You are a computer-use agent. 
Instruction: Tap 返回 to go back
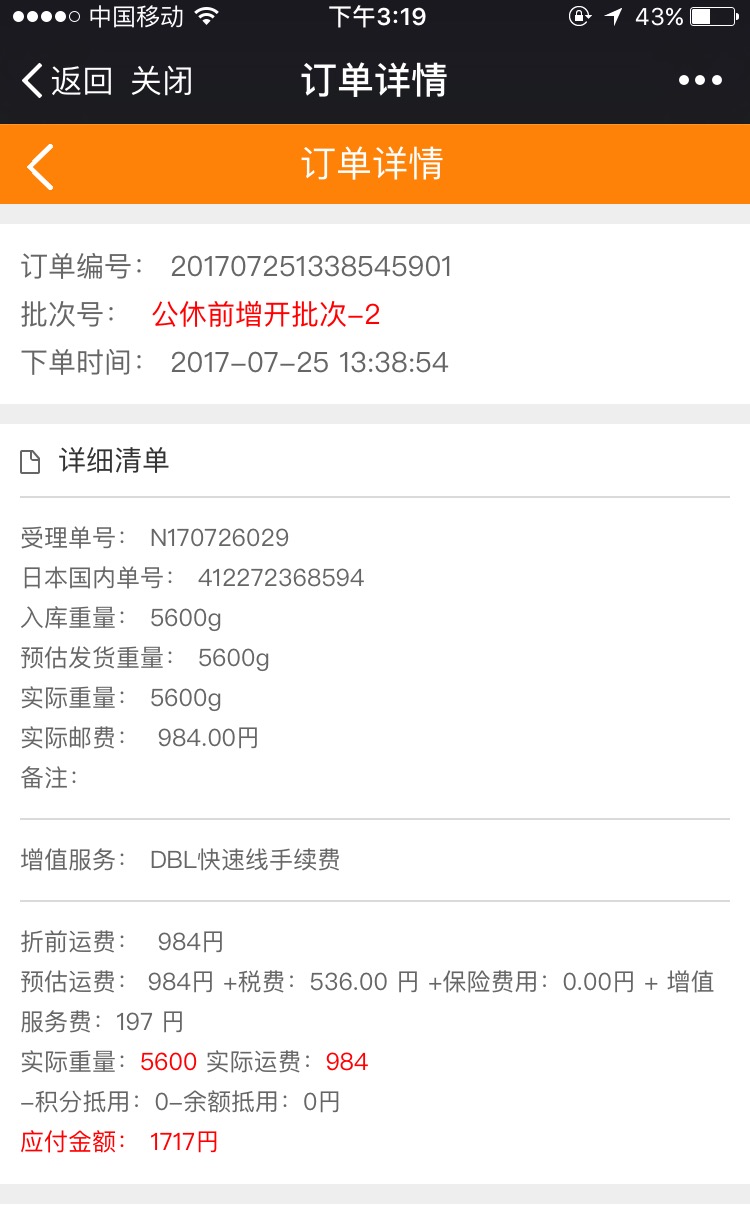(x=66, y=81)
